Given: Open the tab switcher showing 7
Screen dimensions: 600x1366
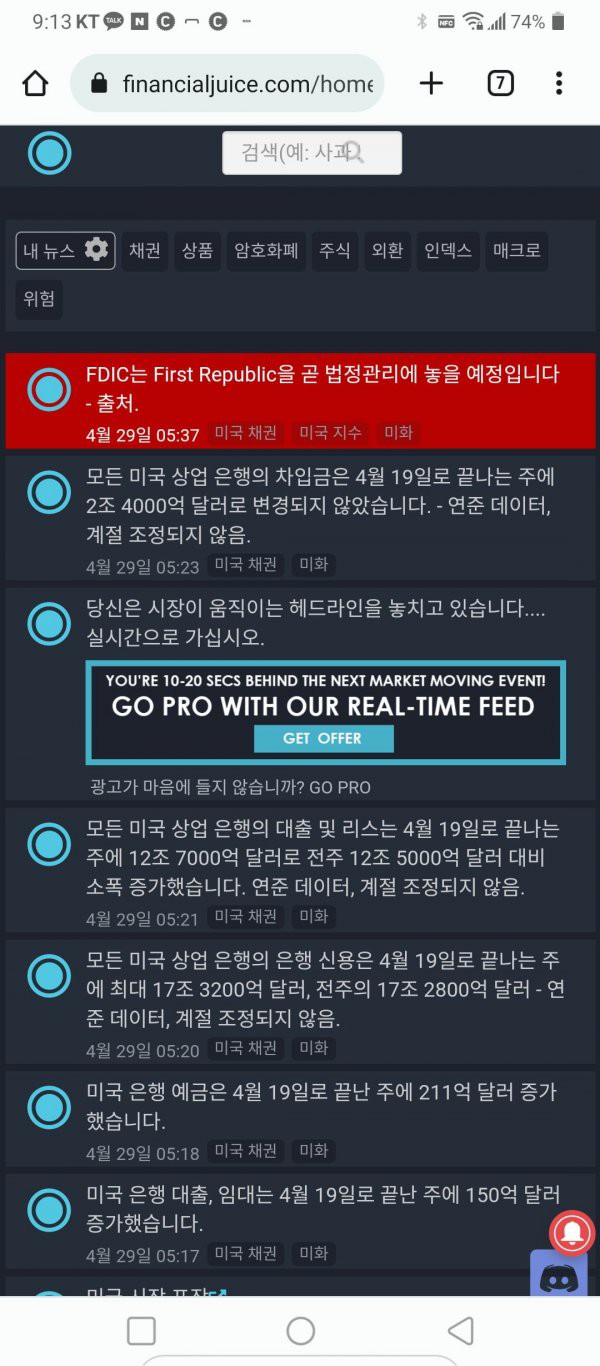Looking at the screenshot, I should tap(500, 84).
